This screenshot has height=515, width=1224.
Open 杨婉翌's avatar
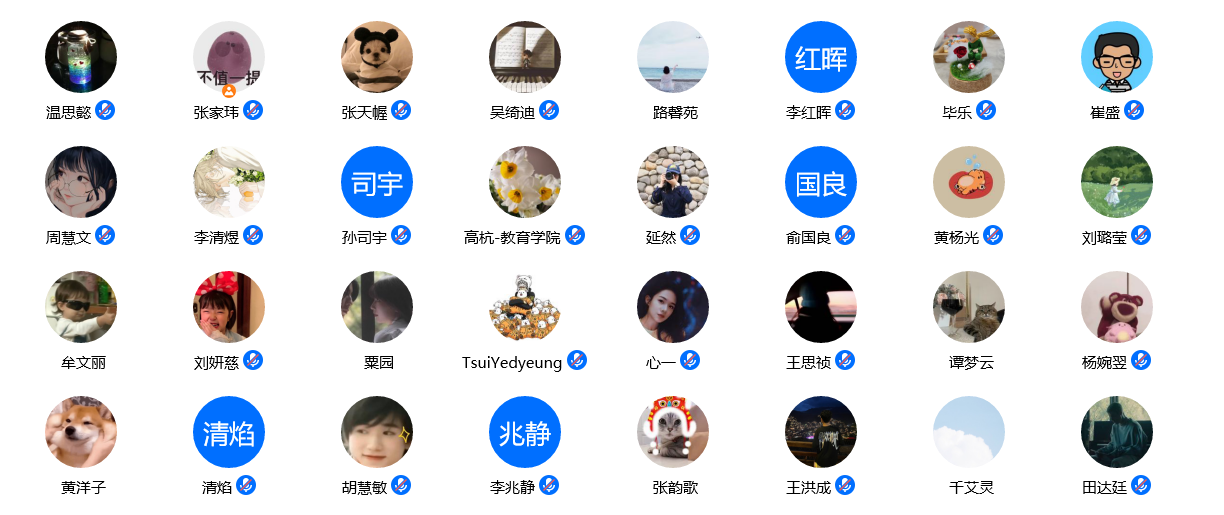[1117, 307]
